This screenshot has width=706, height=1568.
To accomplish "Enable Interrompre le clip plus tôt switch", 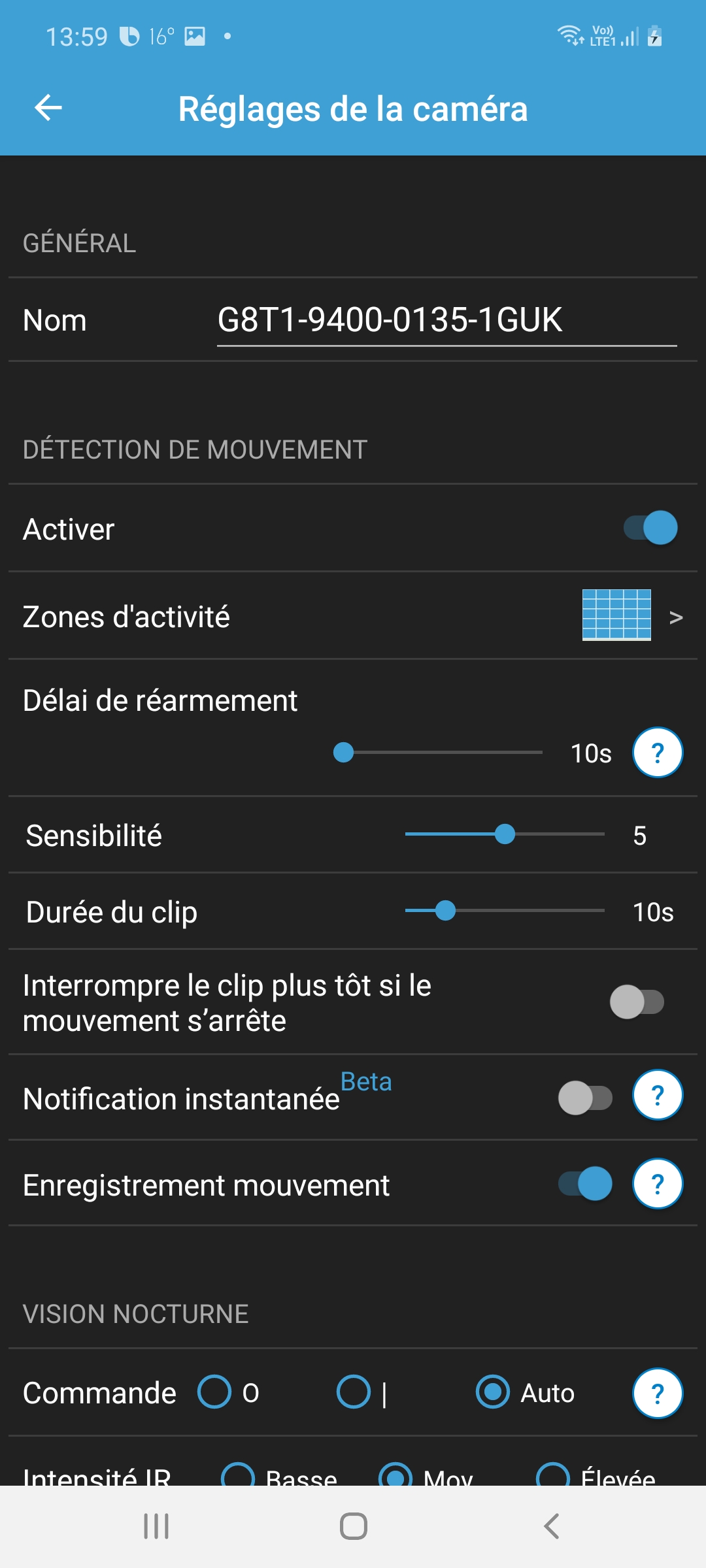I will coord(637,1002).
